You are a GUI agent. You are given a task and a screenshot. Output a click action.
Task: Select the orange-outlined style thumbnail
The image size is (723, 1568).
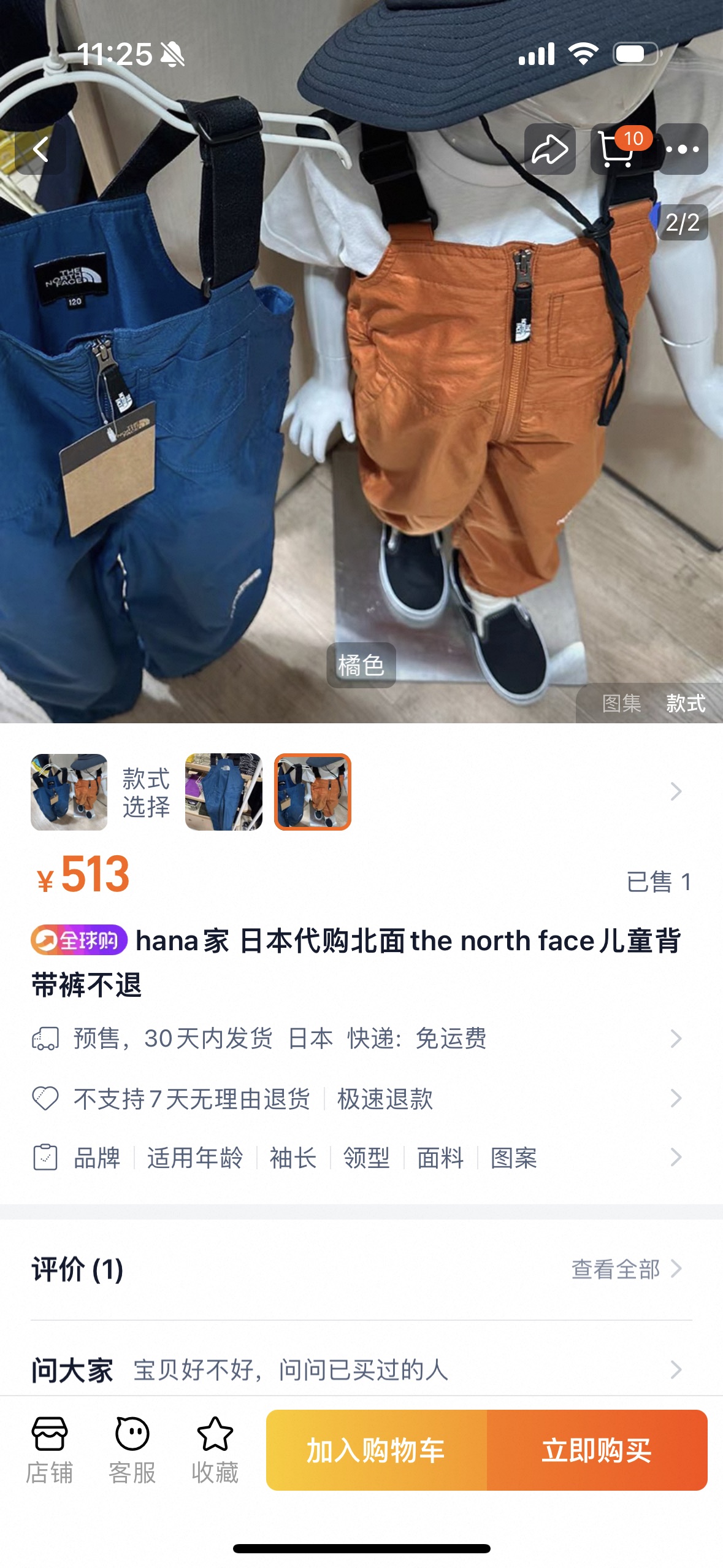coord(313,791)
